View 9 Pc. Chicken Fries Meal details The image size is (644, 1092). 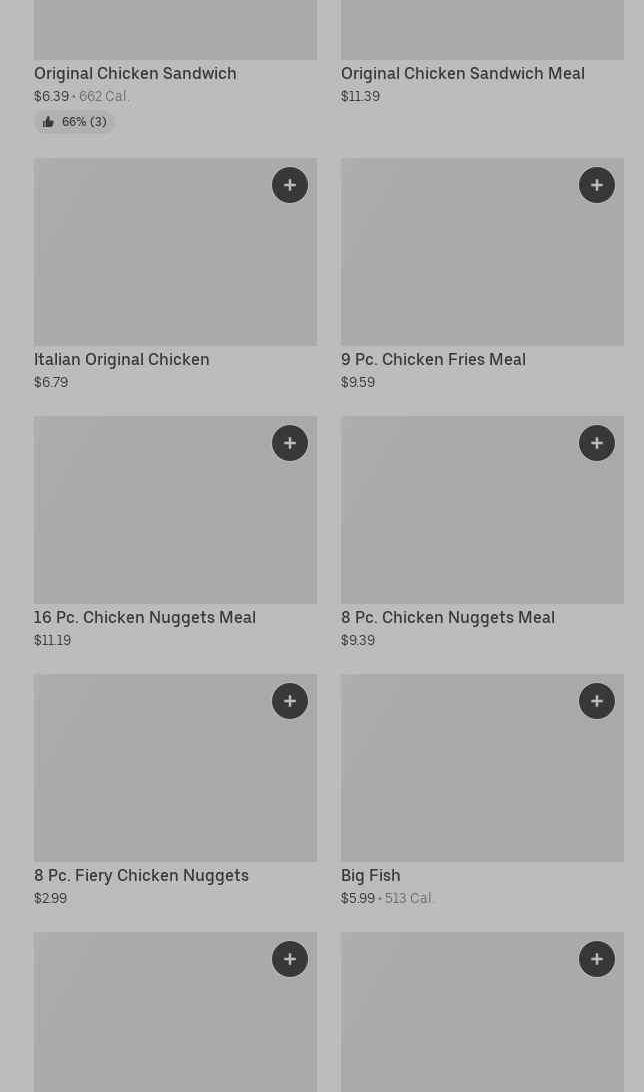pyautogui.click(x=433, y=359)
